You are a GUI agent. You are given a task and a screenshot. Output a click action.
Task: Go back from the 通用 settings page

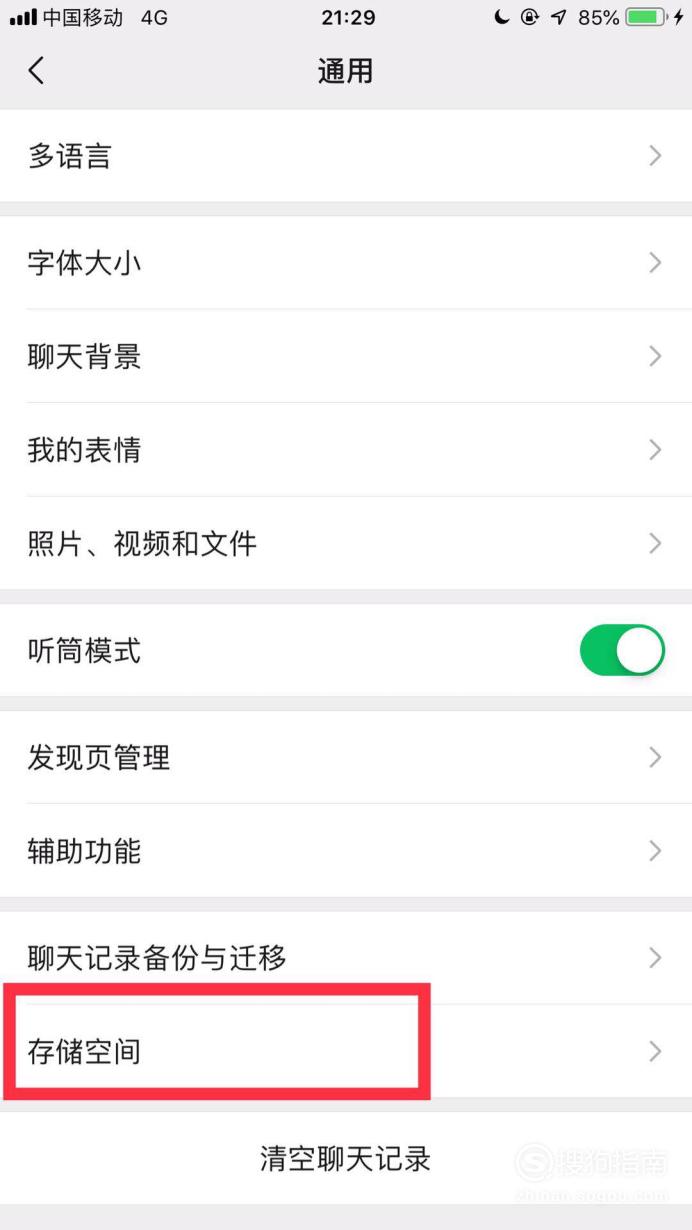click(36, 71)
